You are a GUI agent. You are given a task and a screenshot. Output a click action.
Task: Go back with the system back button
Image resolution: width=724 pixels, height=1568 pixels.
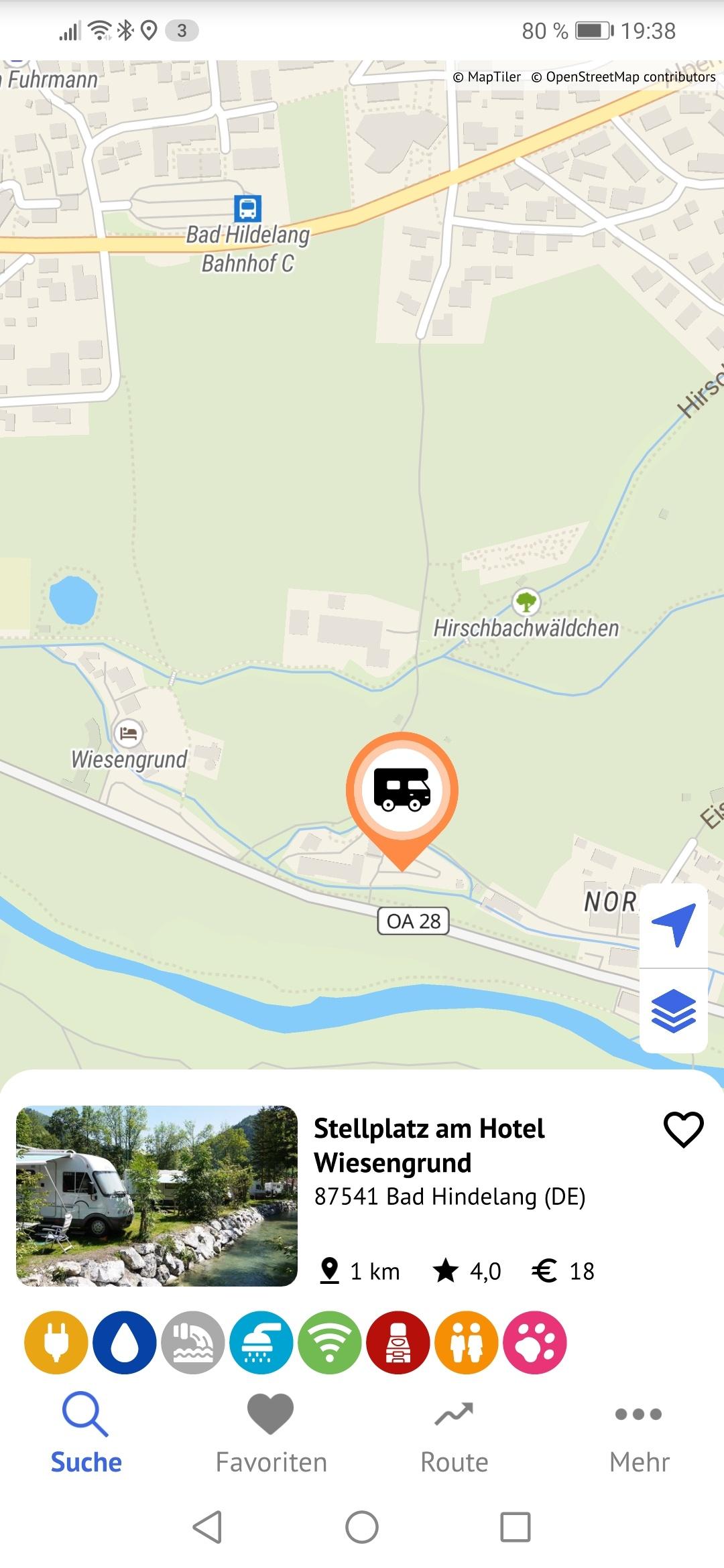tap(208, 1528)
